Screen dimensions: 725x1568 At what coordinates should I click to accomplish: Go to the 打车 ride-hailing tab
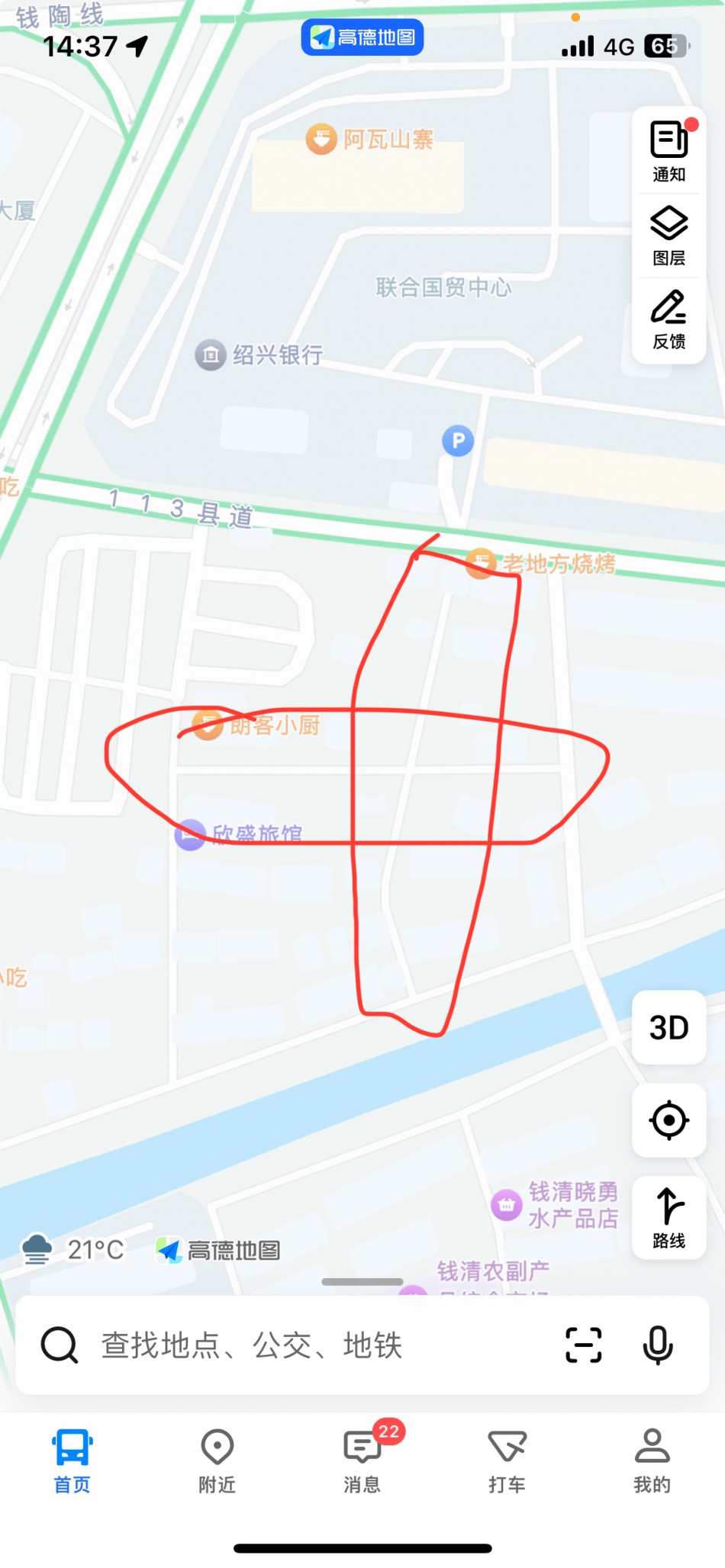(507, 1460)
